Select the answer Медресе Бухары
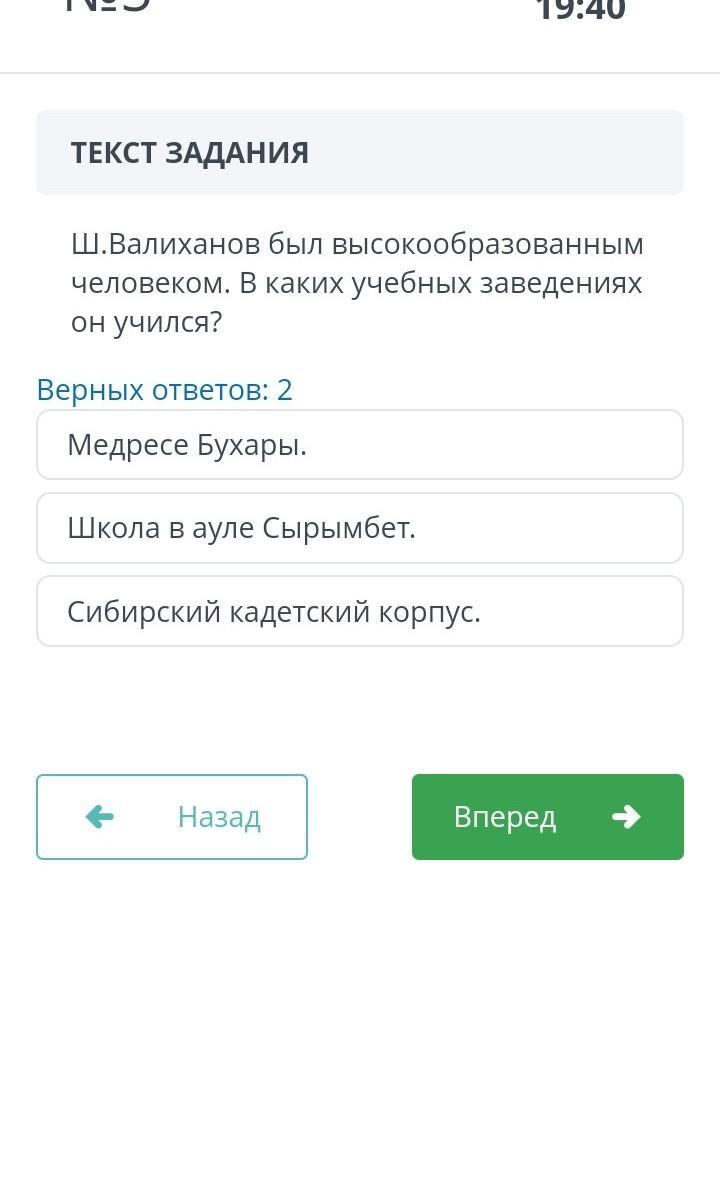720x1189 pixels. coord(360,444)
